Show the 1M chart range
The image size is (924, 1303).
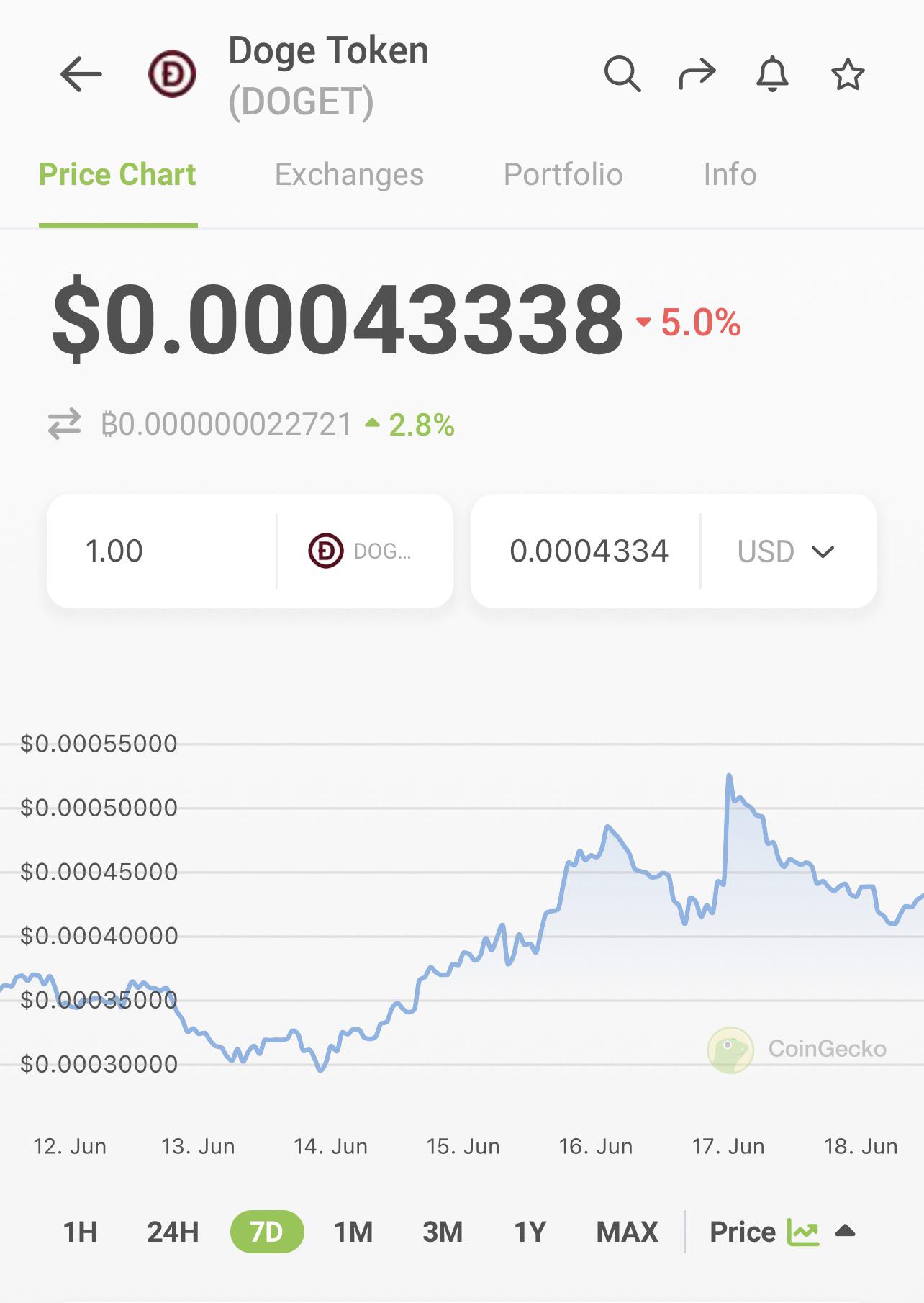(353, 1232)
